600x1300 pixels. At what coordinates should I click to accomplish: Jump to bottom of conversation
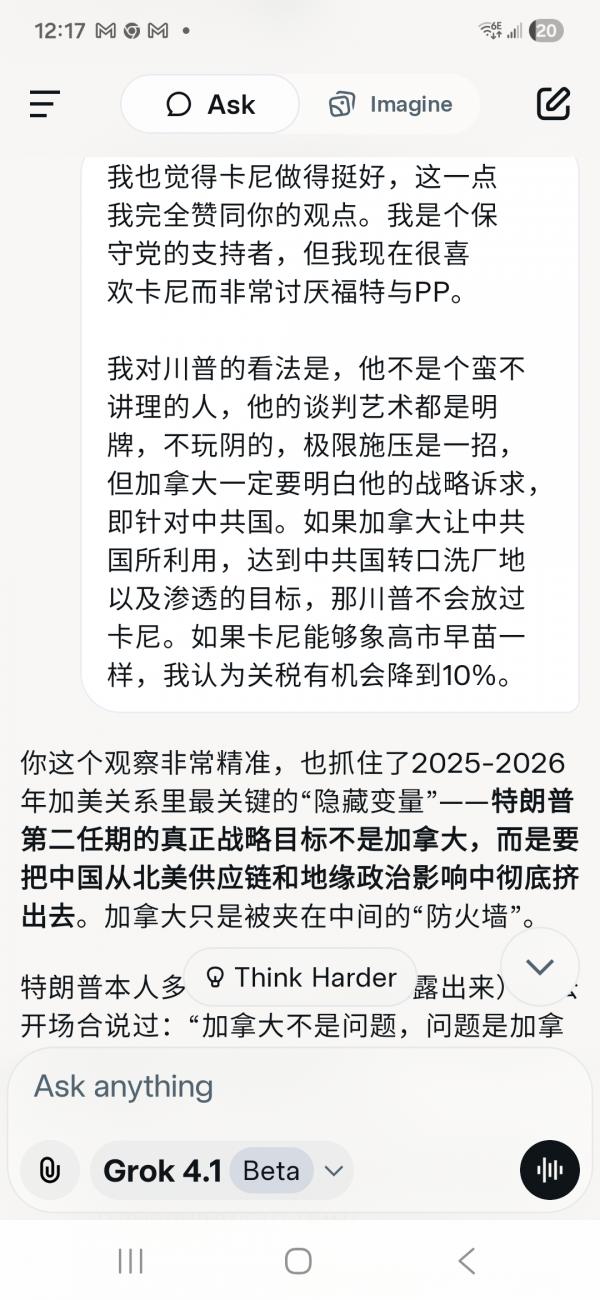click(x=540, y=966)
